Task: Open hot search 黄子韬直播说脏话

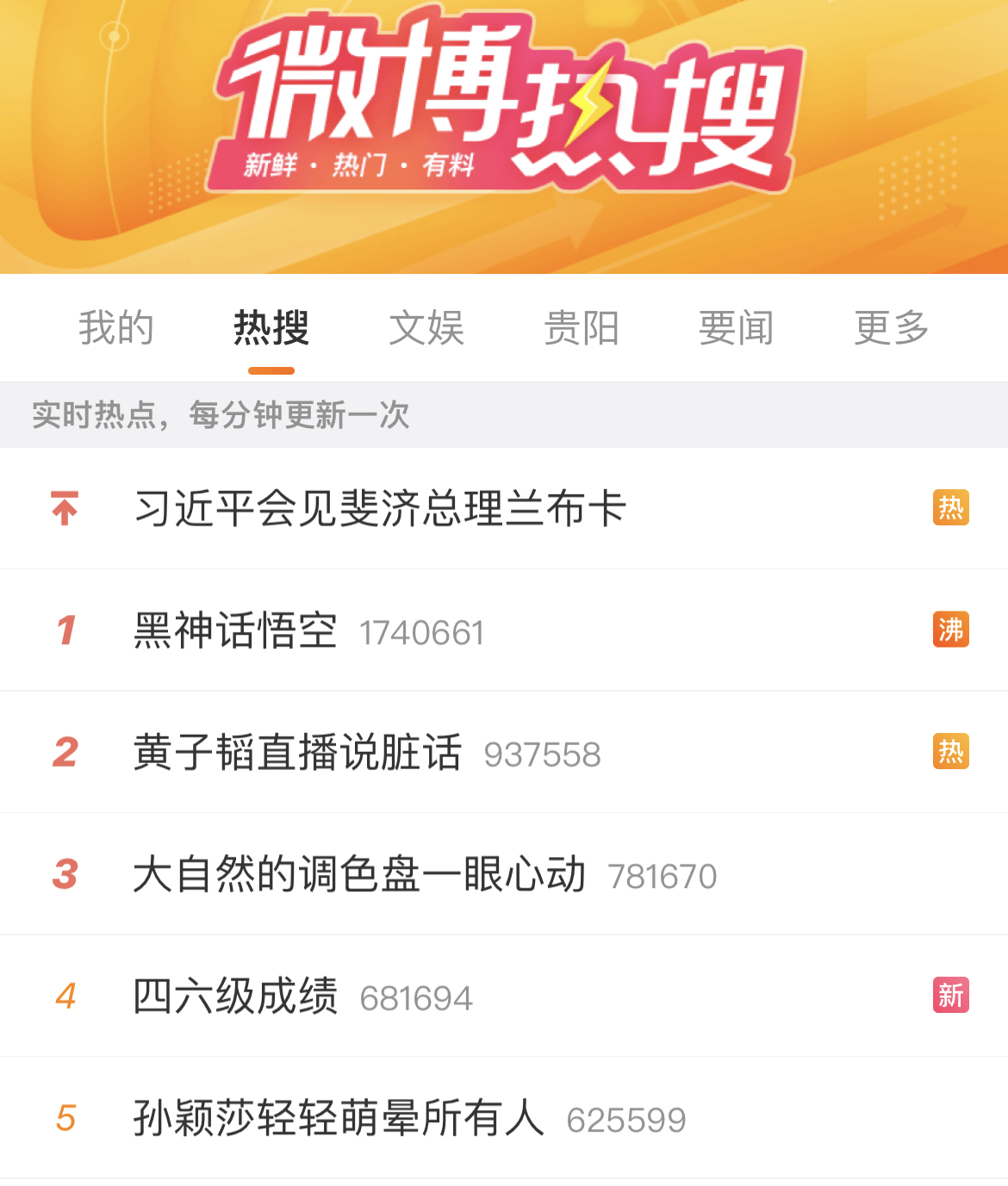Action: tap(297, 753)
